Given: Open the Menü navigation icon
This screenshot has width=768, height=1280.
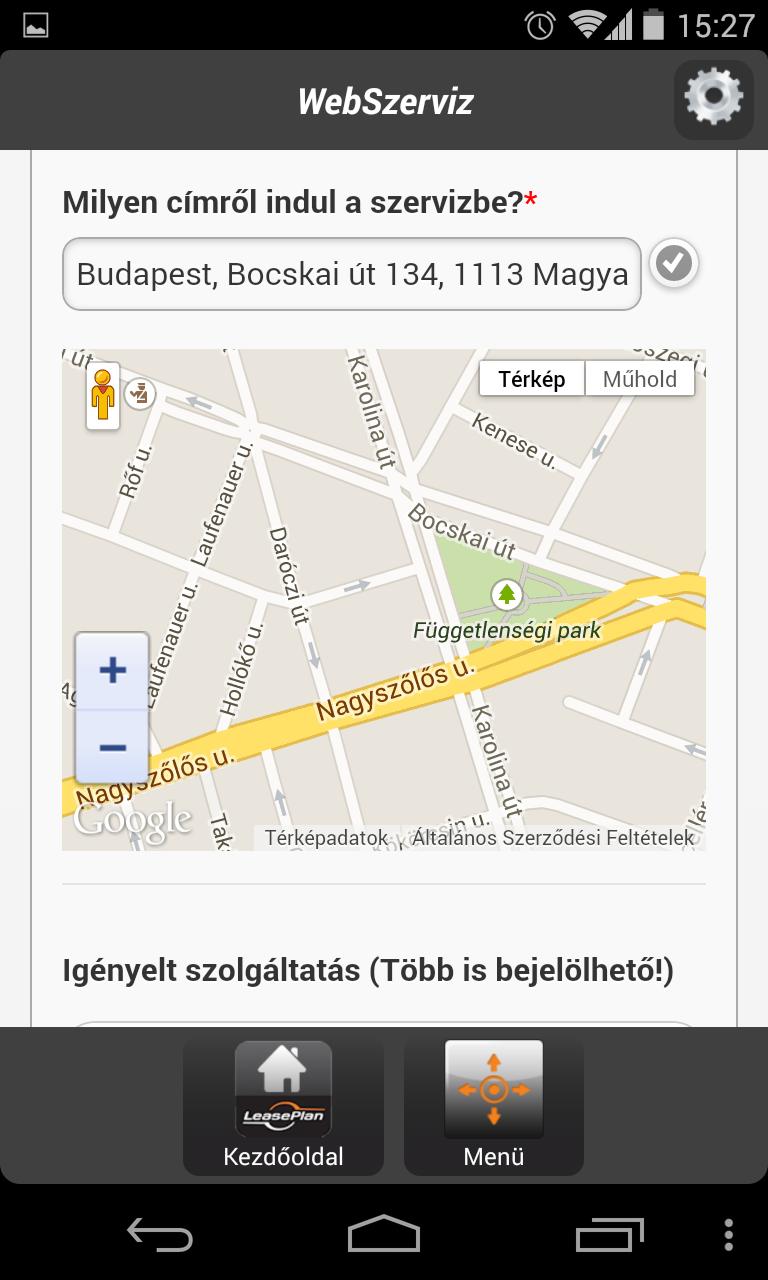Looking at the screenshot, I should pos(494,1089).
